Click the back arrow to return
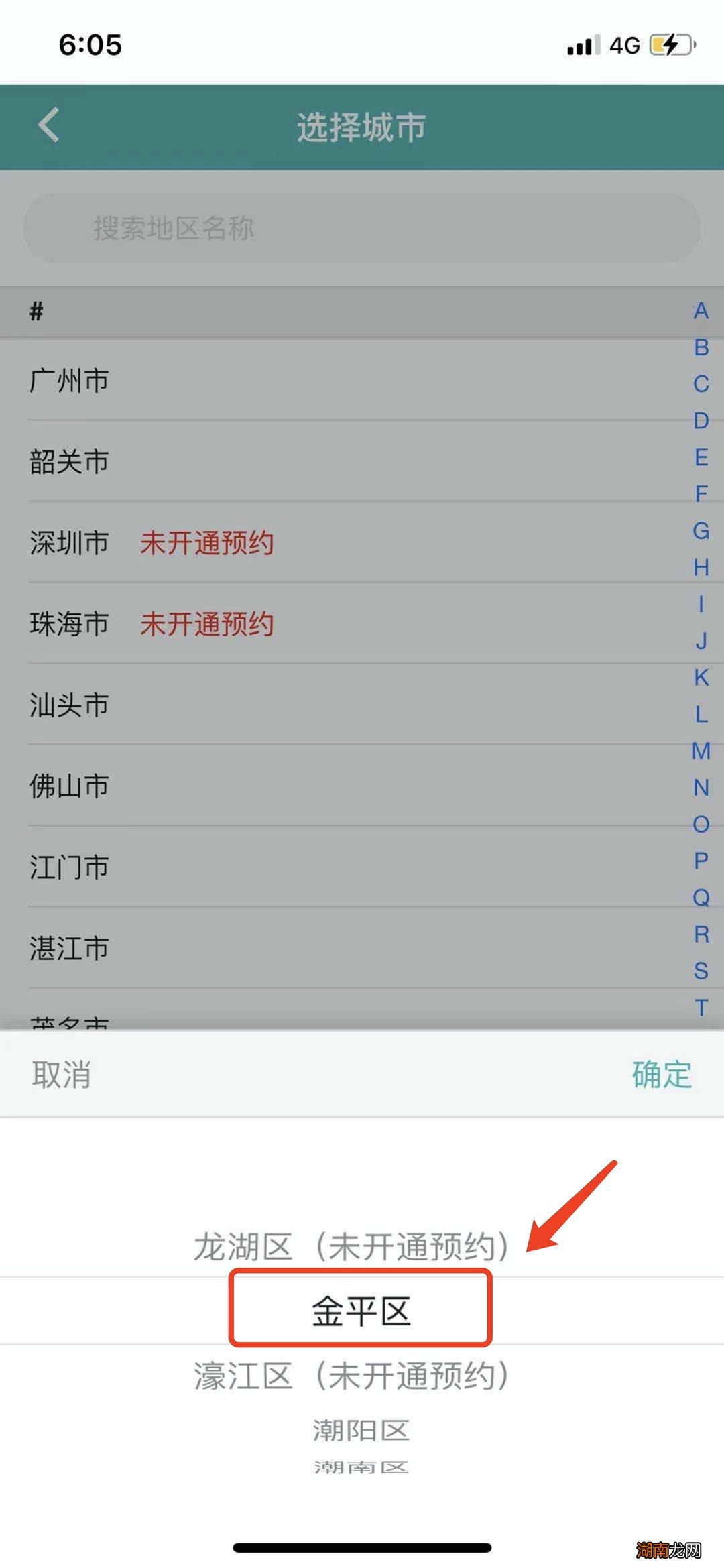The height and width of the screenshot is (1568, 724). 47,126
